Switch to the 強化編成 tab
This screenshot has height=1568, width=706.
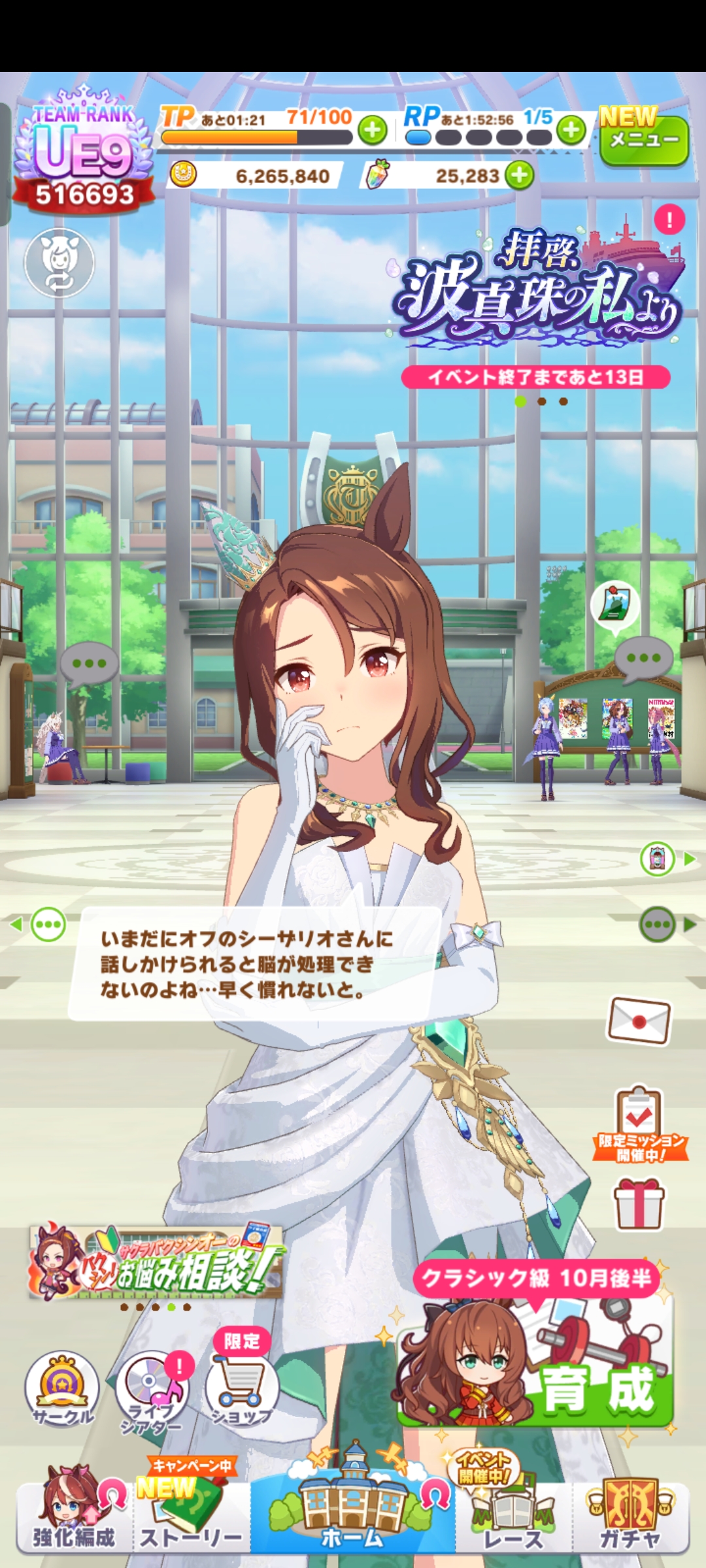pos(73,1516)
